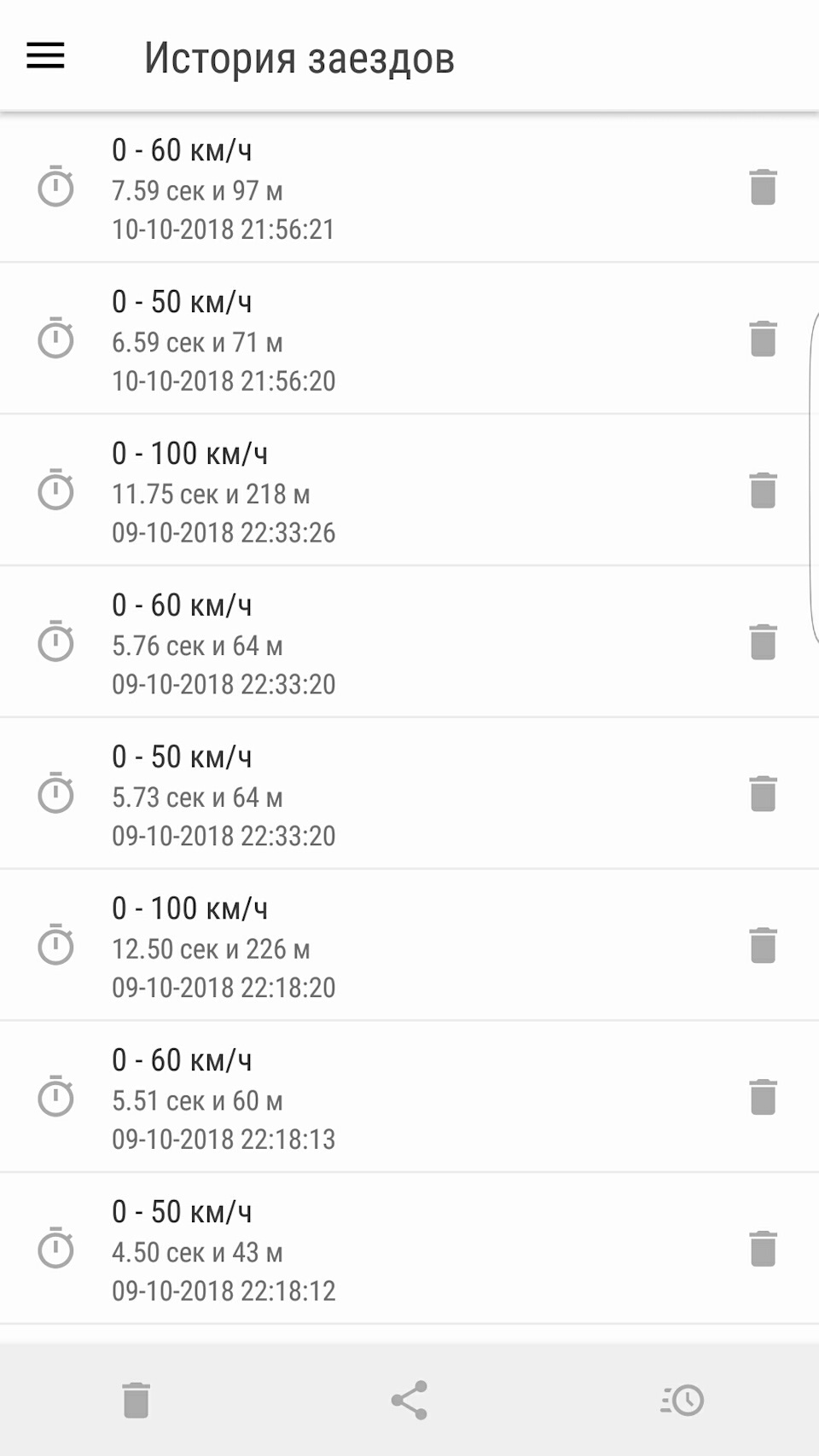
Task: Remove the 5.76 сек 0-60 км/ч entry
Action: click(x=763, y=643)
